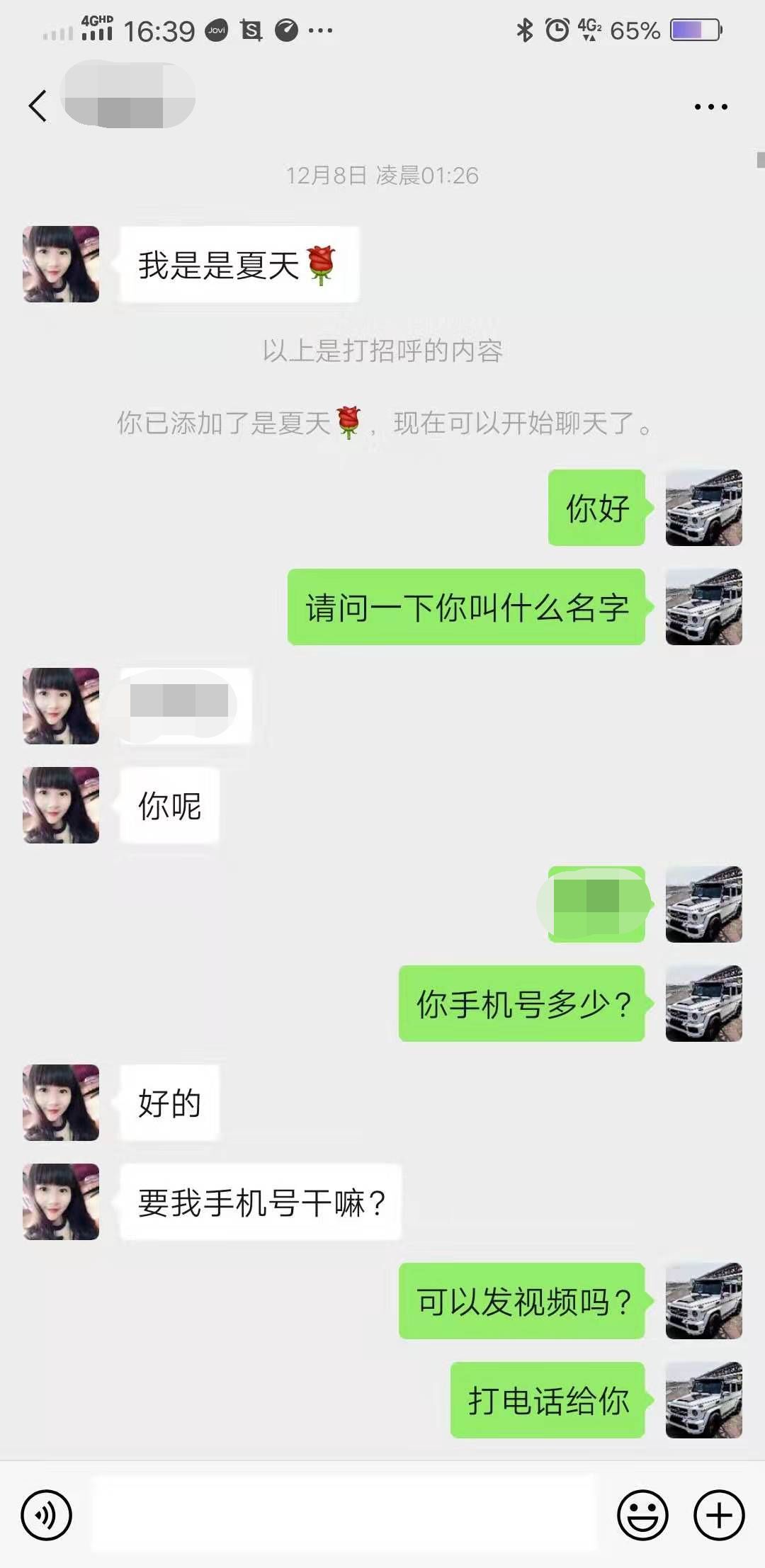The width and height of the screenshot is (765, 1568).
Task: Open the chat info overflow menu
Action: (710, 107)
